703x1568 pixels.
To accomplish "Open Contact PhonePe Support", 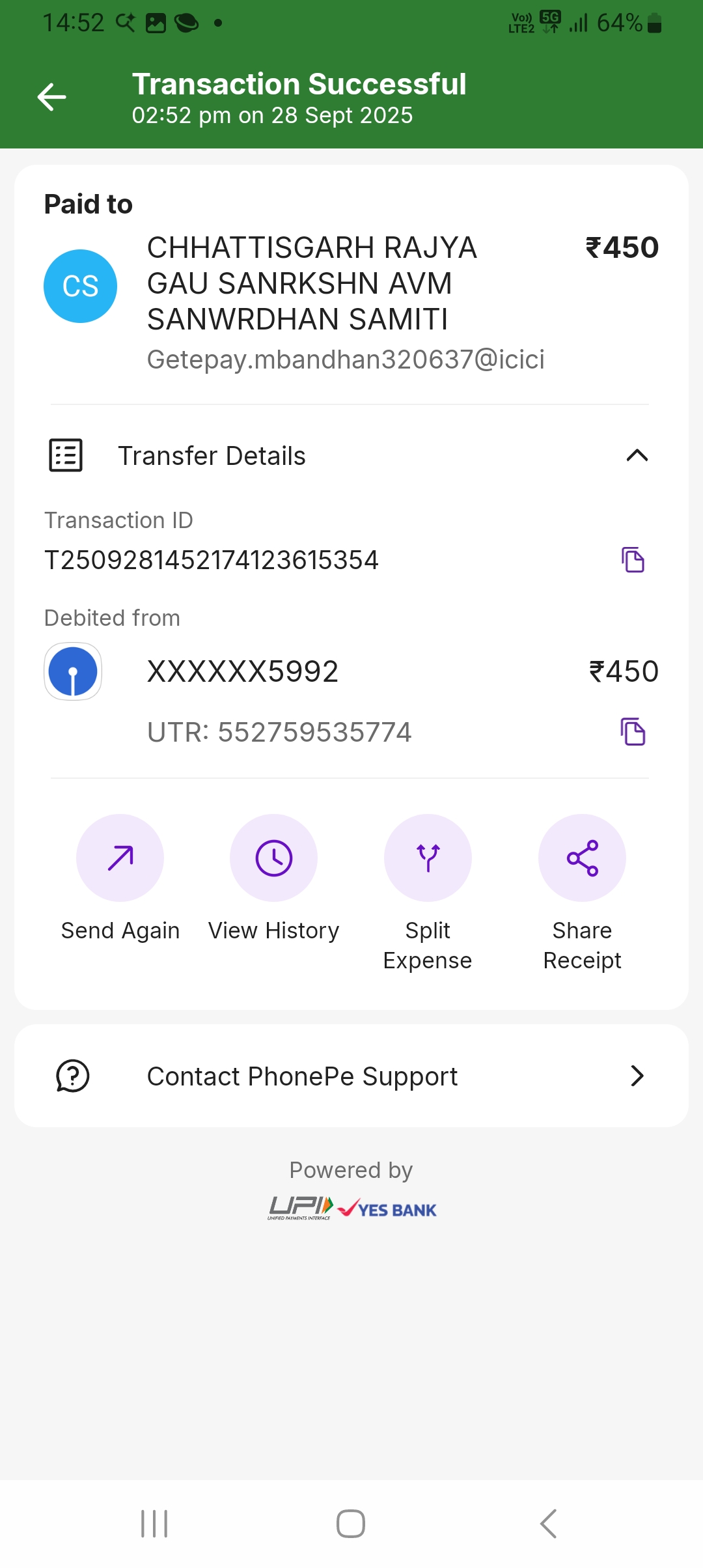I will 351,1076.
